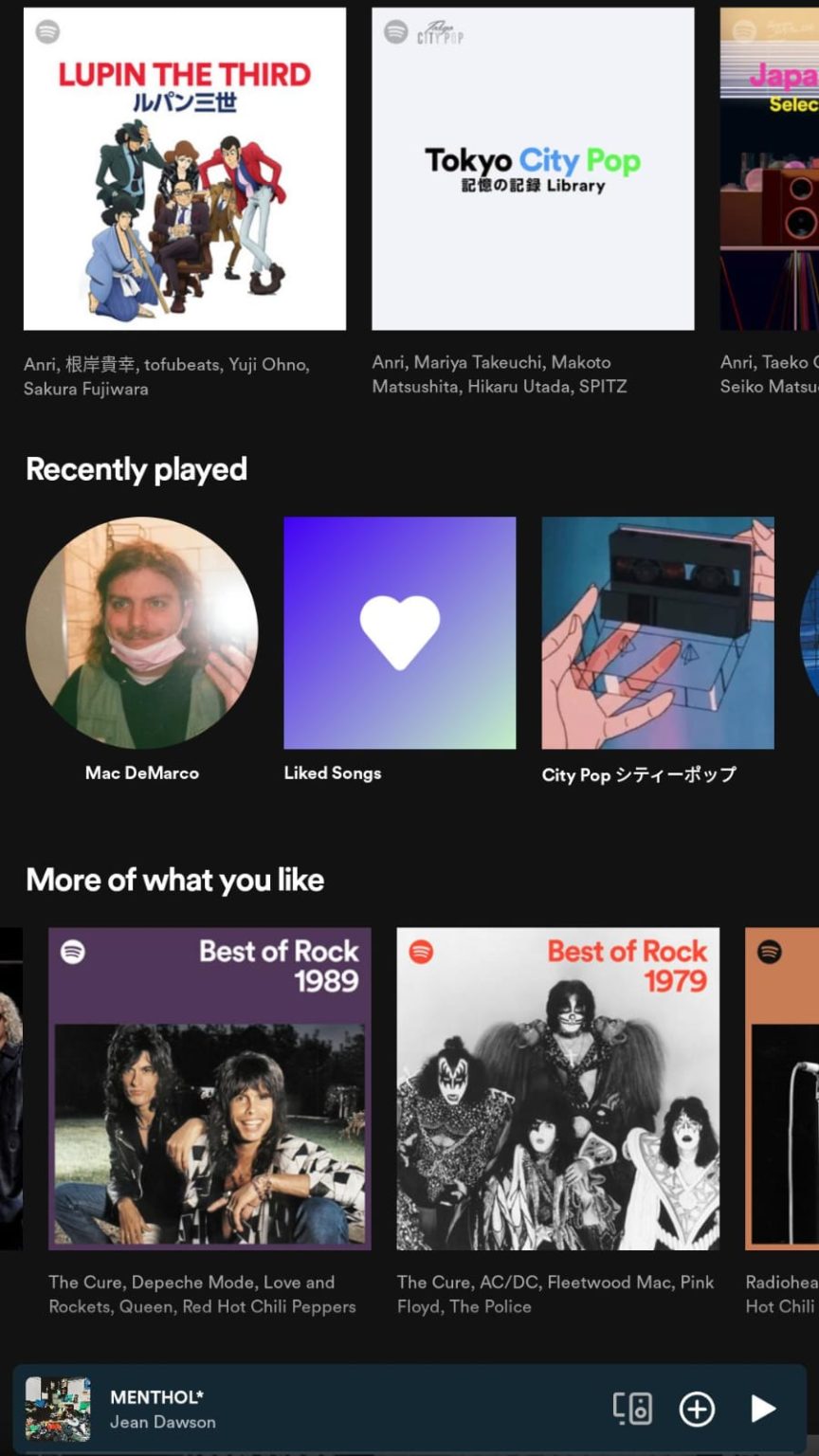Viewport: 819px width, 1456px height.
Task: Play the MENTHOL* track
Action: coord(763,1409)
